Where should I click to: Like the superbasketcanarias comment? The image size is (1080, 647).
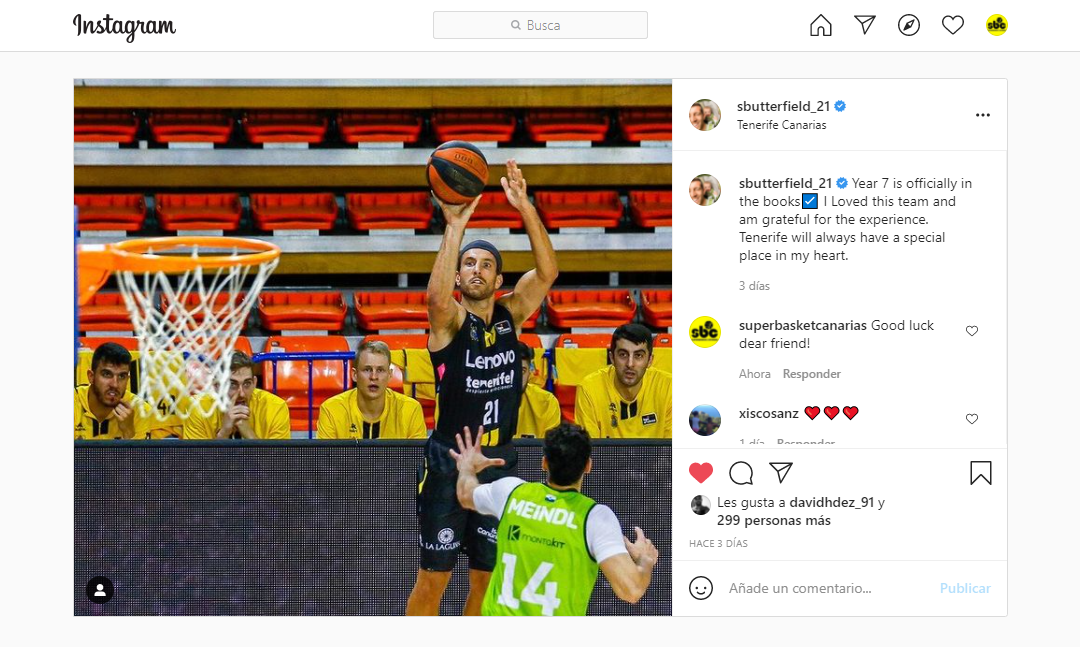(971, 331)
